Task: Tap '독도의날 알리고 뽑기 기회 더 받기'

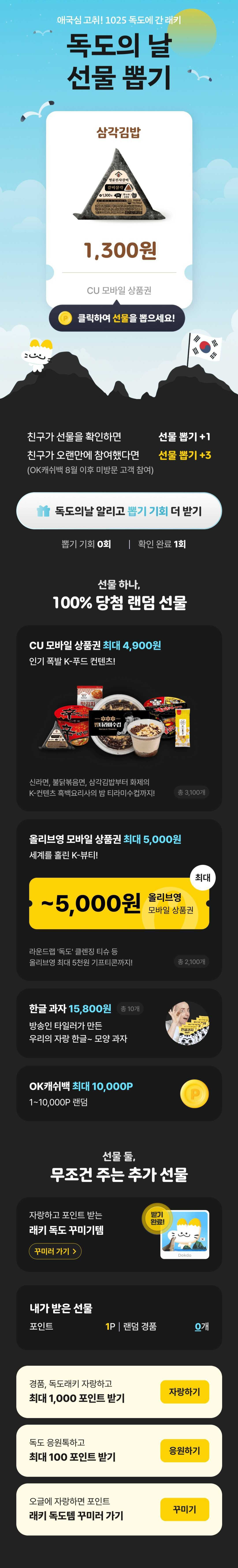Action: (119, 511)
